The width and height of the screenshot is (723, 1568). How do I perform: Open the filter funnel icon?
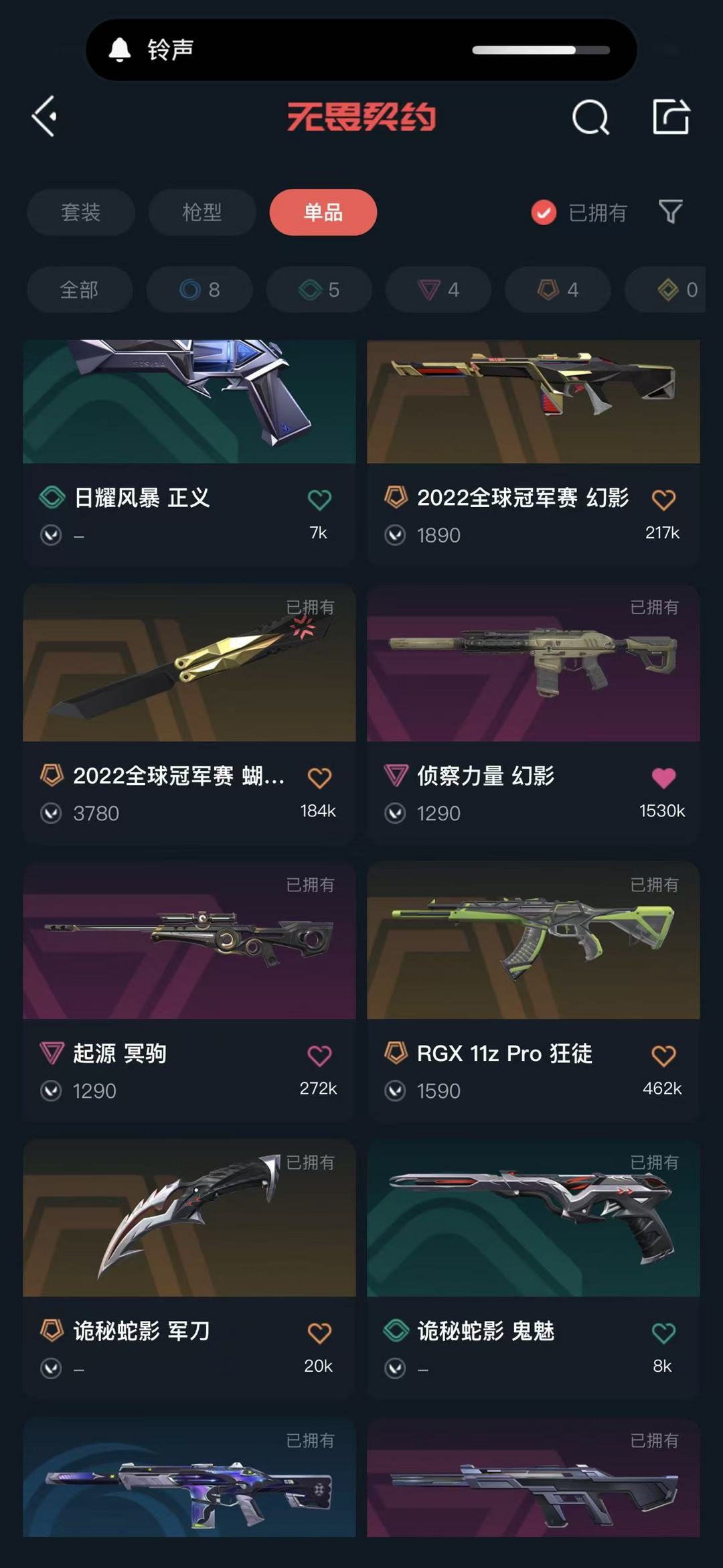click(670, 212)
